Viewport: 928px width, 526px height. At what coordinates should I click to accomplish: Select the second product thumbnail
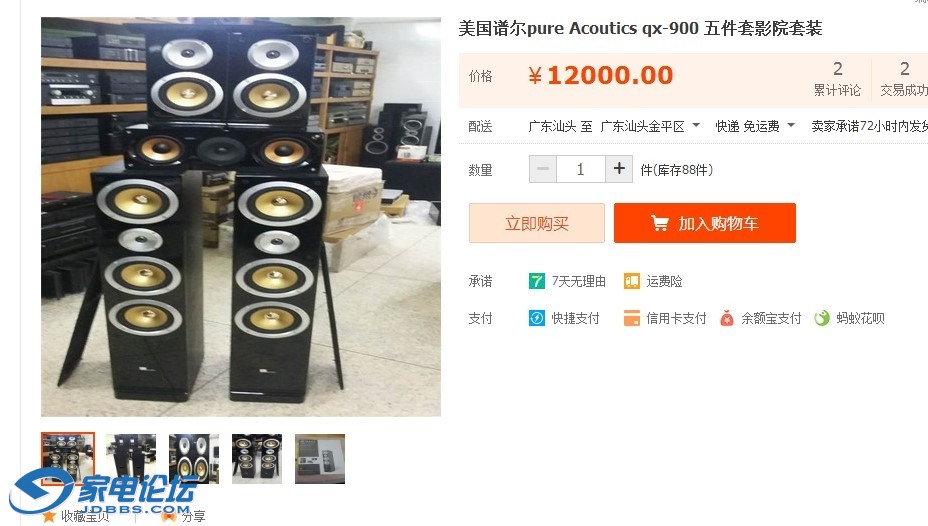(131, 458)
